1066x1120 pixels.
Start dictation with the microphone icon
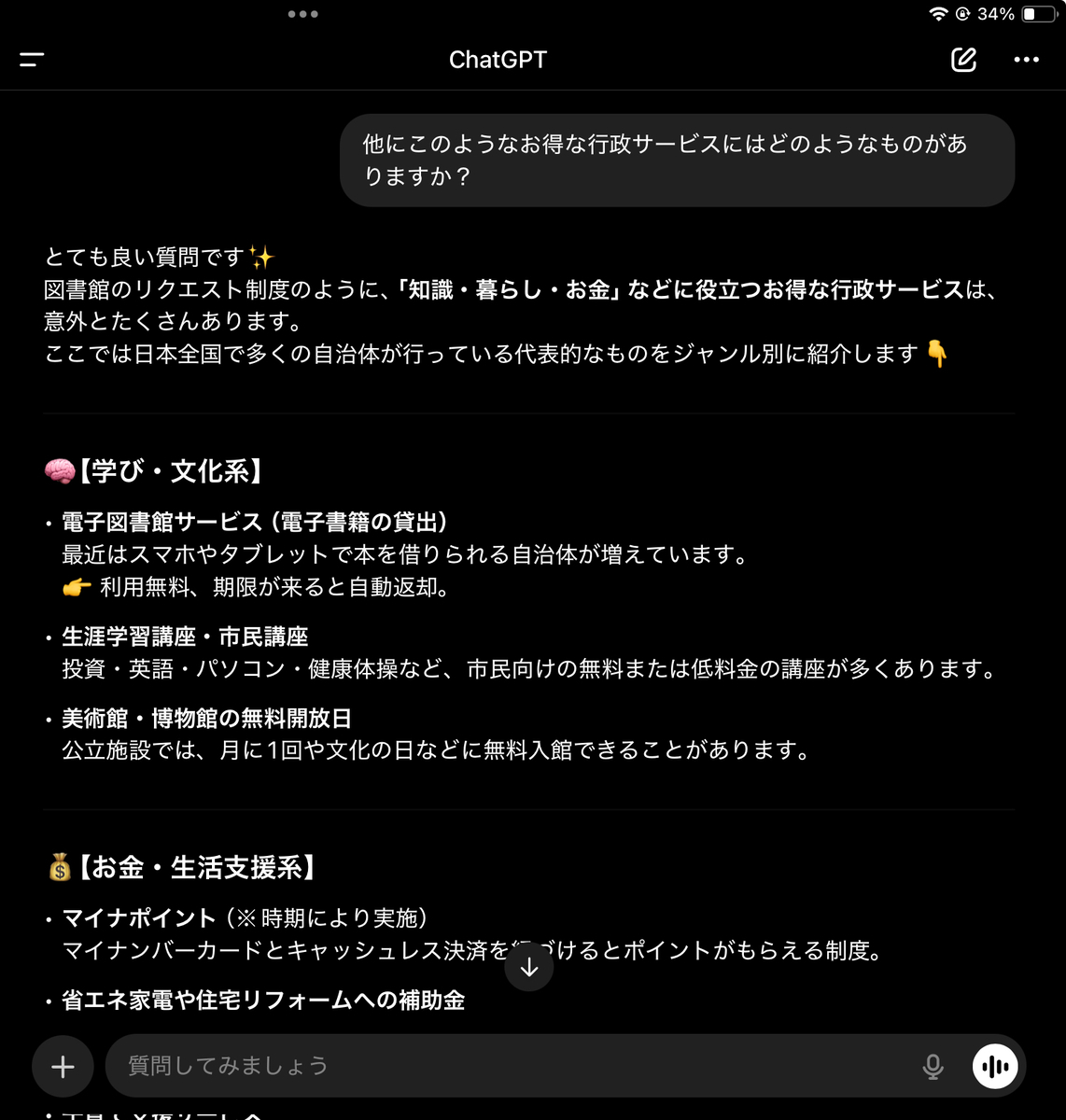click(x=933, y=1066)
